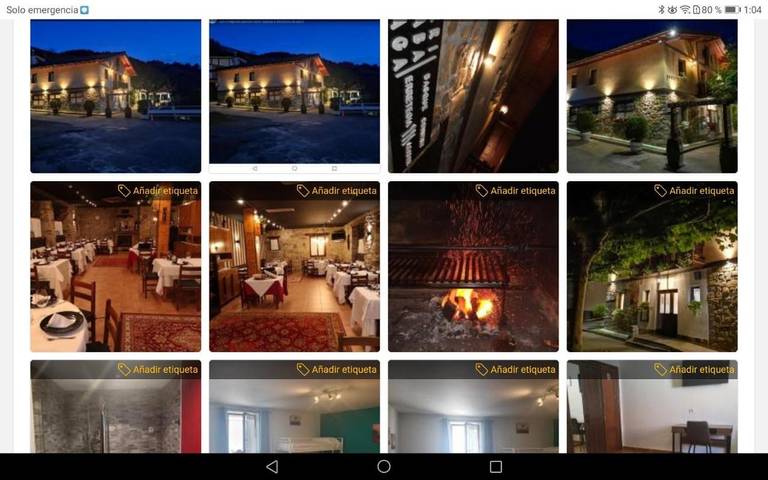The height and width of the screenshot is (480, 768).
Task: Add label to the grey stone shower photo
Action: pos(158,369)
